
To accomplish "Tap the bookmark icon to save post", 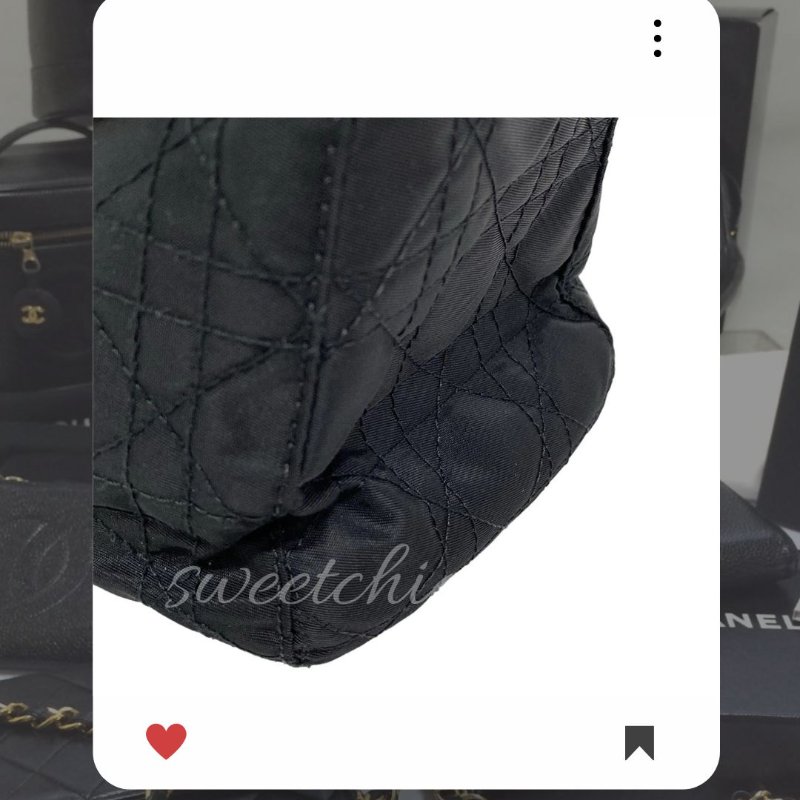I will point(639,743).
